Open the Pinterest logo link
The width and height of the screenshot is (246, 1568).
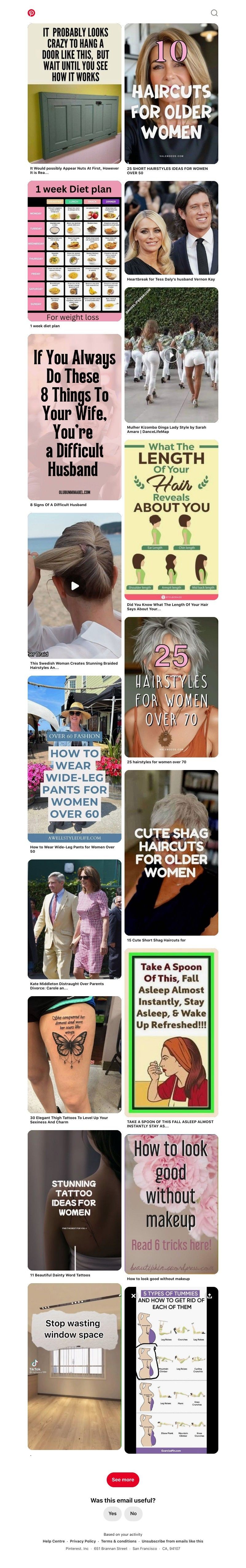[x=32, y=13]
